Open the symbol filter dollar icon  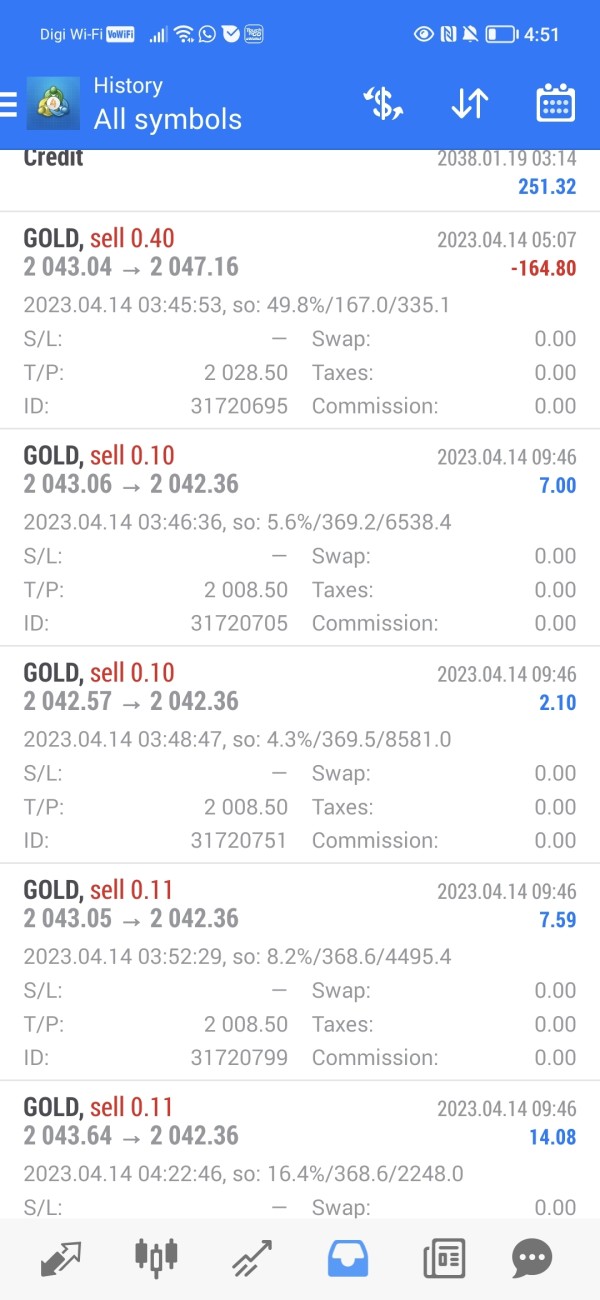[383, 104]
